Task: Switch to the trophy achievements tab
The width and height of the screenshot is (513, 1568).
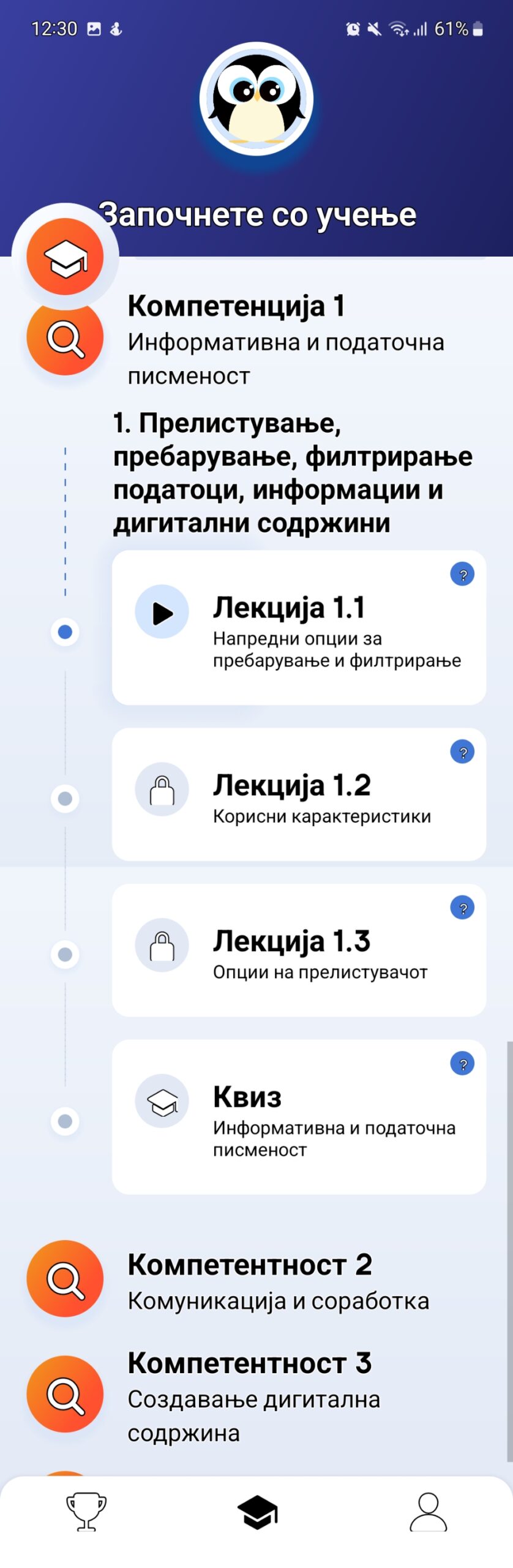Action: pos(86,1512)
